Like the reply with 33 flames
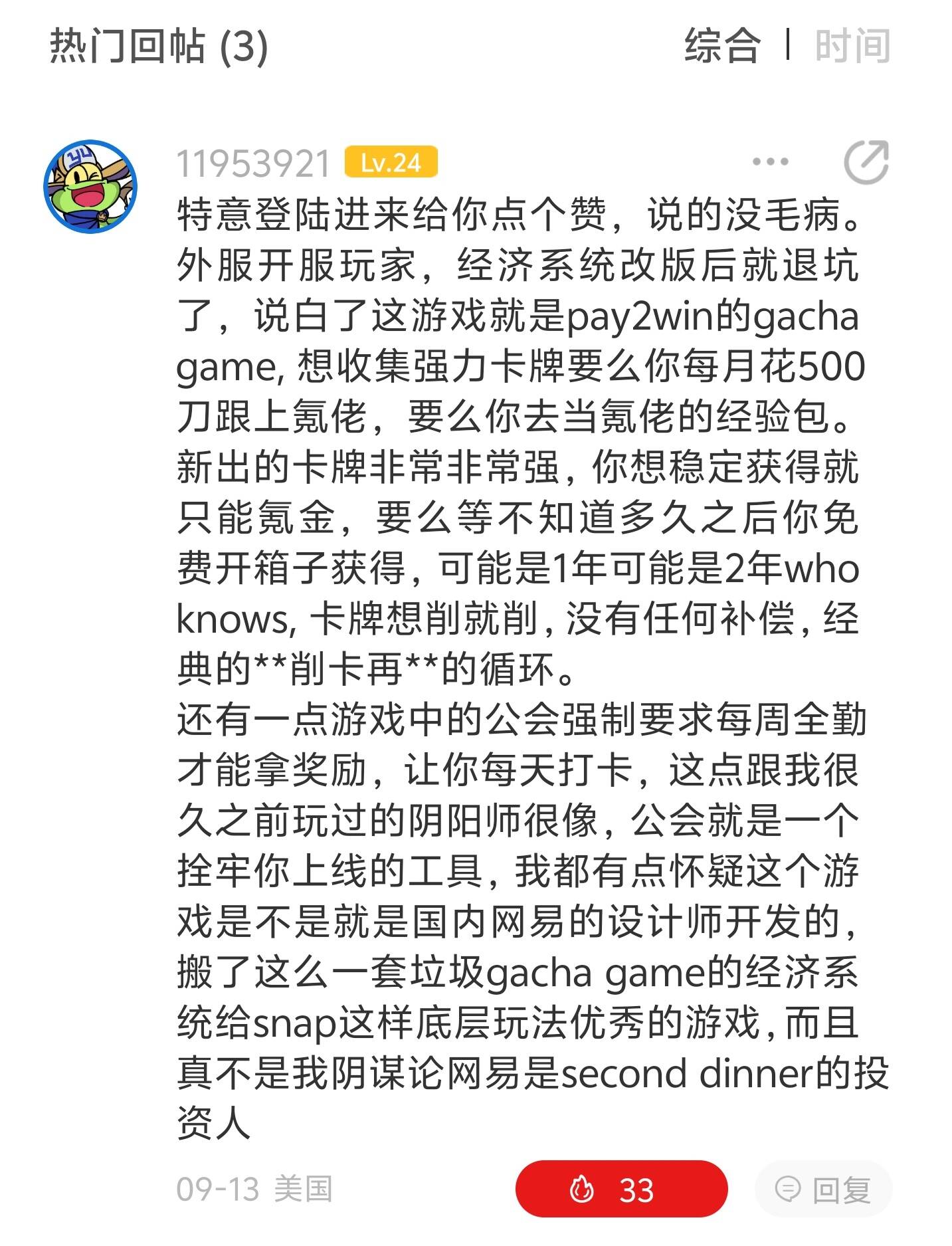The height and width of the screenshot is (1246, 952). [x=620, y=1189]
